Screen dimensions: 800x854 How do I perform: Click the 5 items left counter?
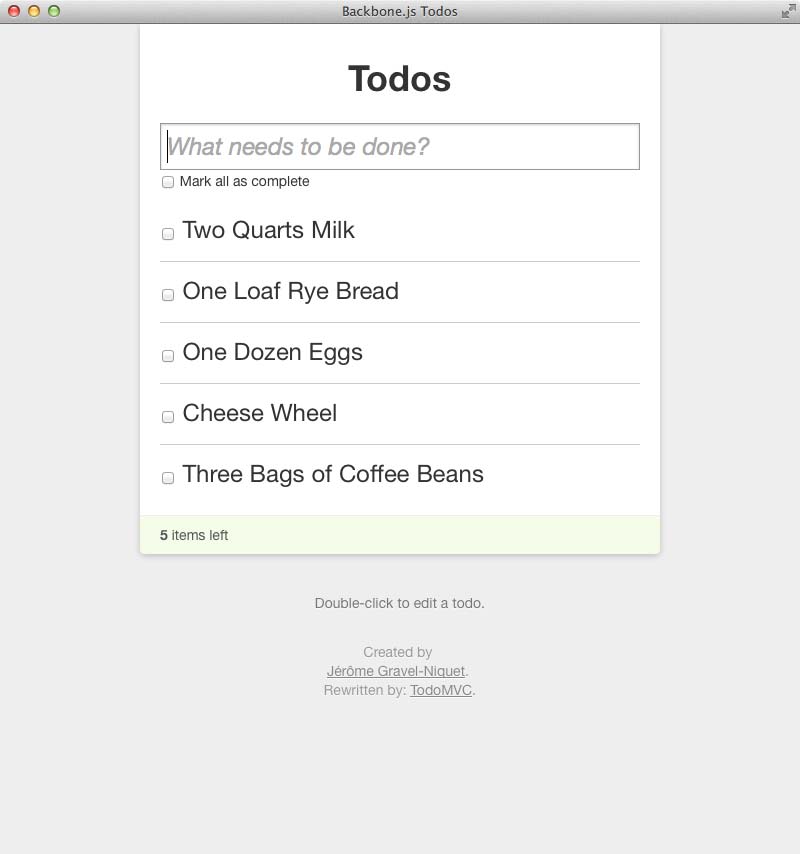pos(193,535)
